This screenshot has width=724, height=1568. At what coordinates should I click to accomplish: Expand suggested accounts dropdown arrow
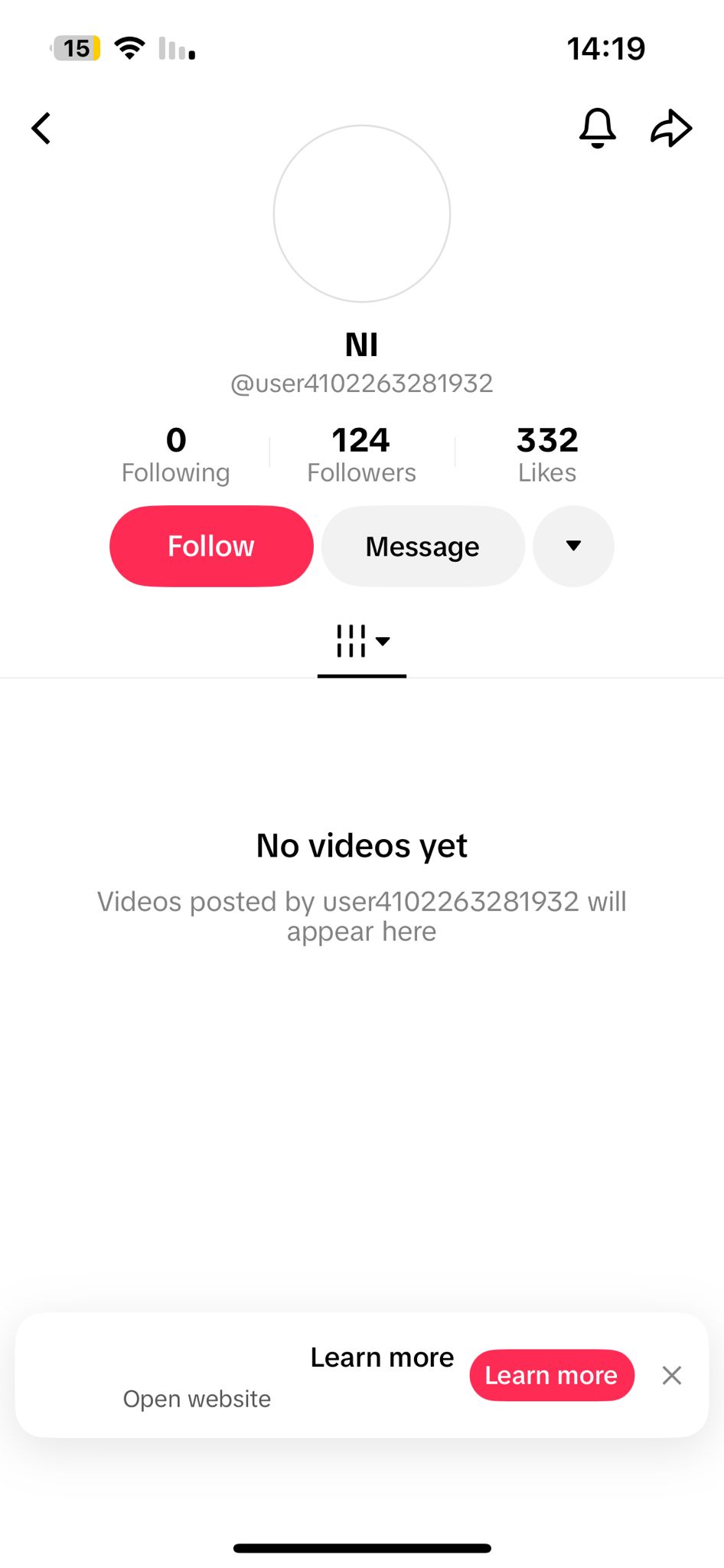point(573,546)
